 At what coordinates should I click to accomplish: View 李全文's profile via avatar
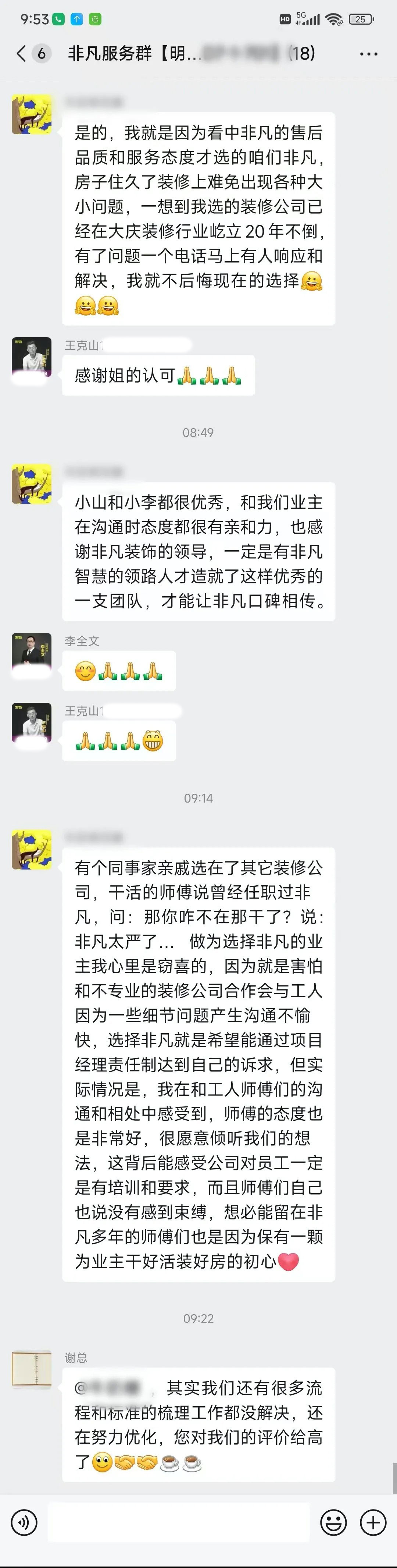32,654
